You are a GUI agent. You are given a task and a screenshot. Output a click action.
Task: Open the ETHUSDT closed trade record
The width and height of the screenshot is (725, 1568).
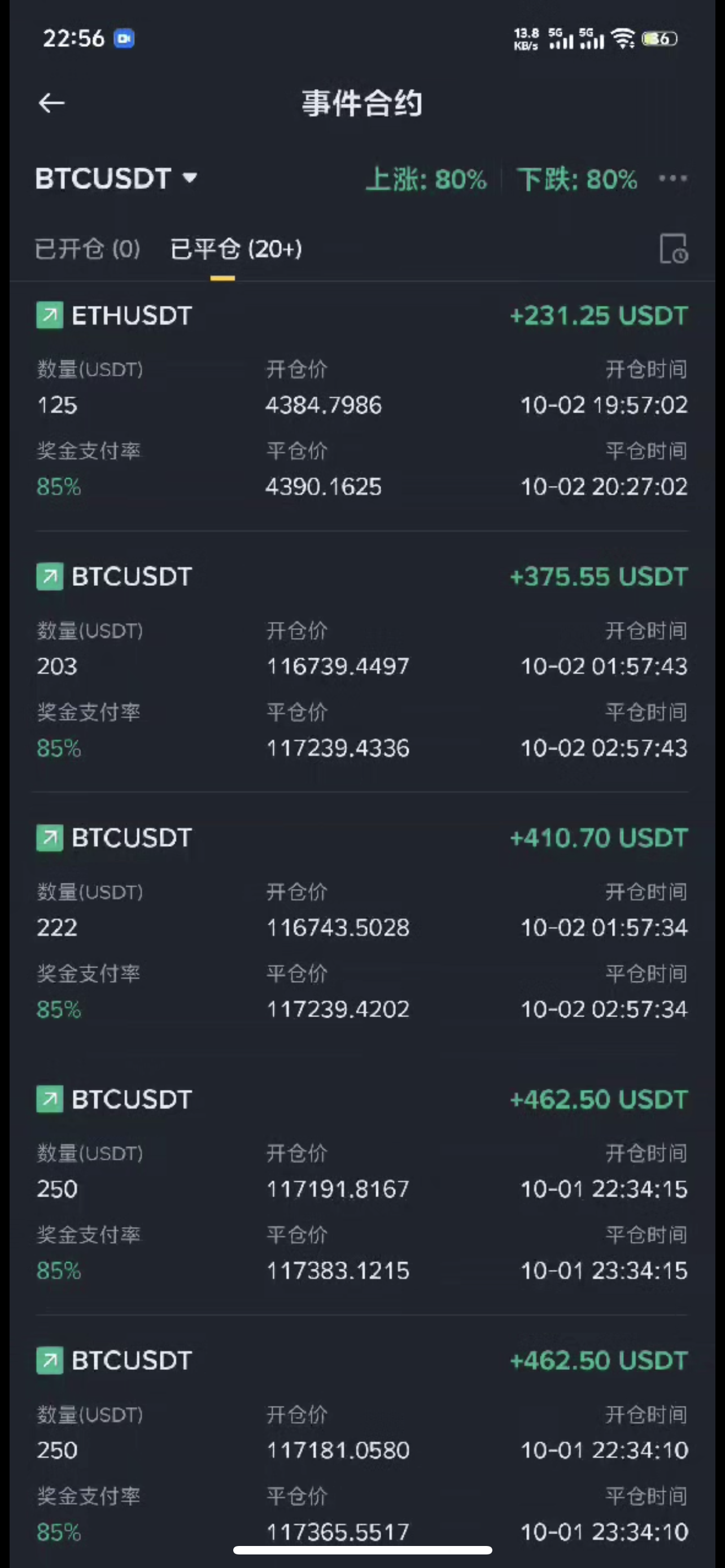pyautogui.click(x=362, y=402)
